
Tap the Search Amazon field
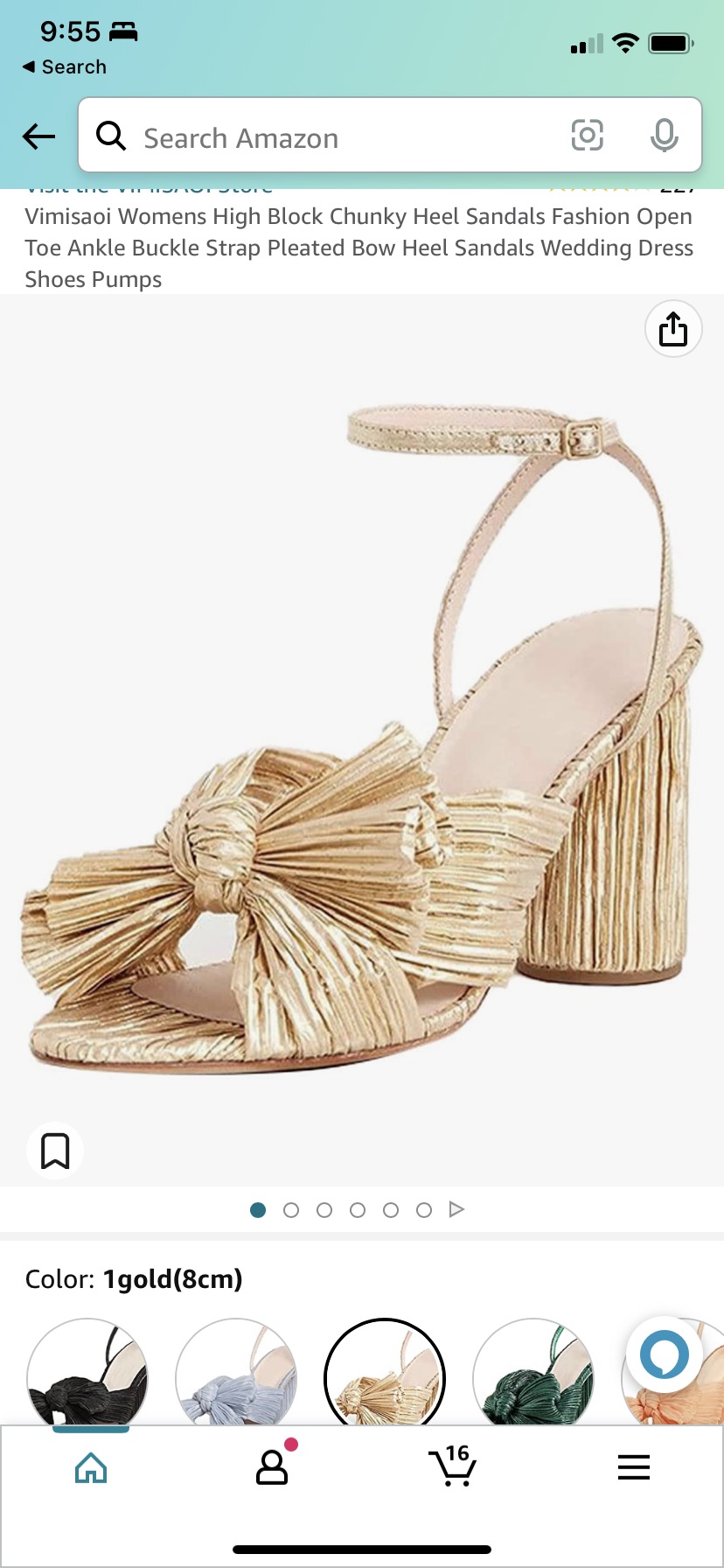(x=332, y=136)
